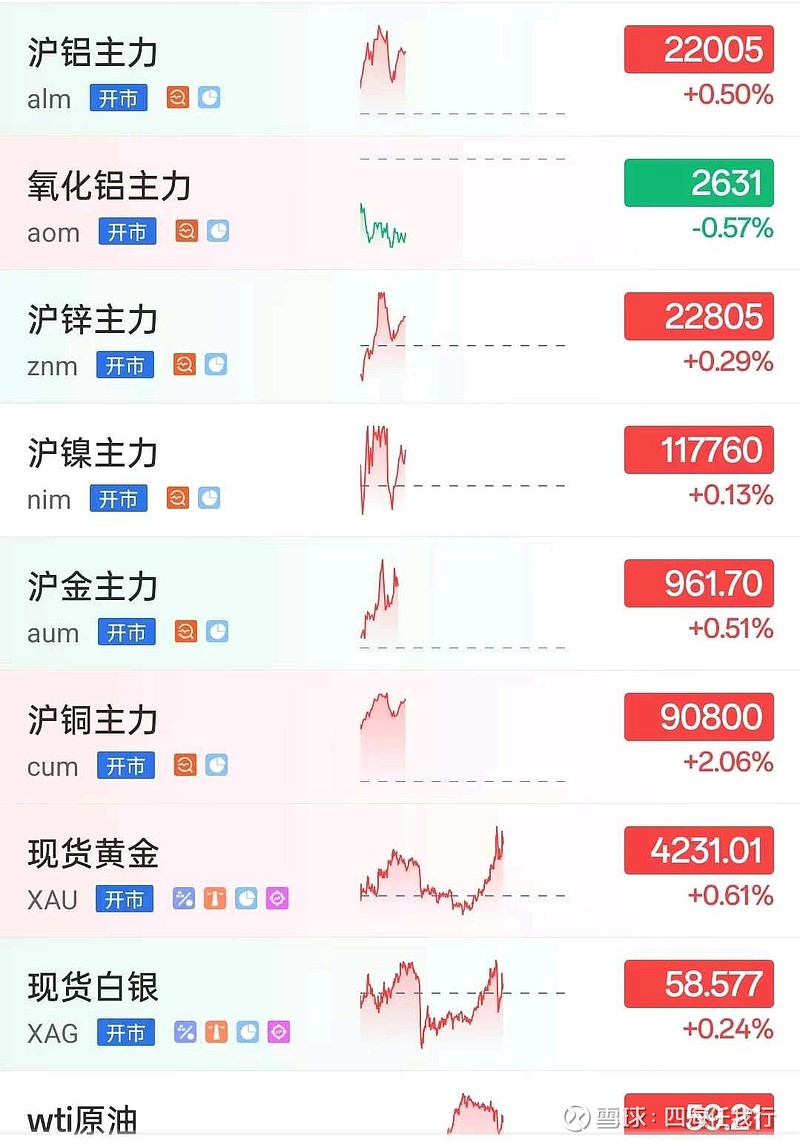Select the red price 90800 for 沪铜主力
This screenshot has height=1143, width=800.
[698, 717]
